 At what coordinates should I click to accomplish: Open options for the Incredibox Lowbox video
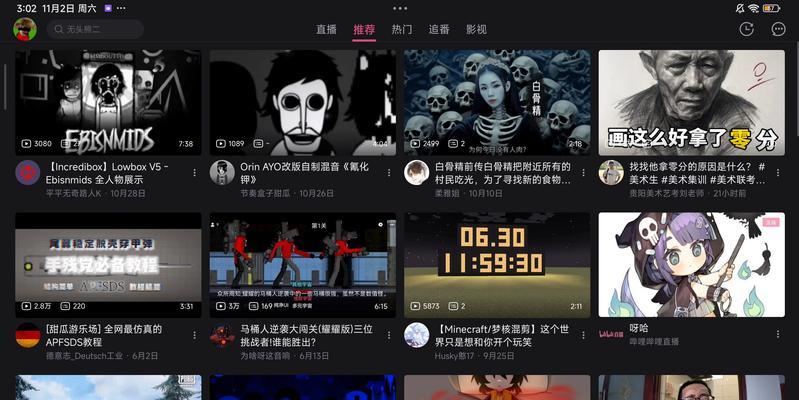click(x=195, y=173)
